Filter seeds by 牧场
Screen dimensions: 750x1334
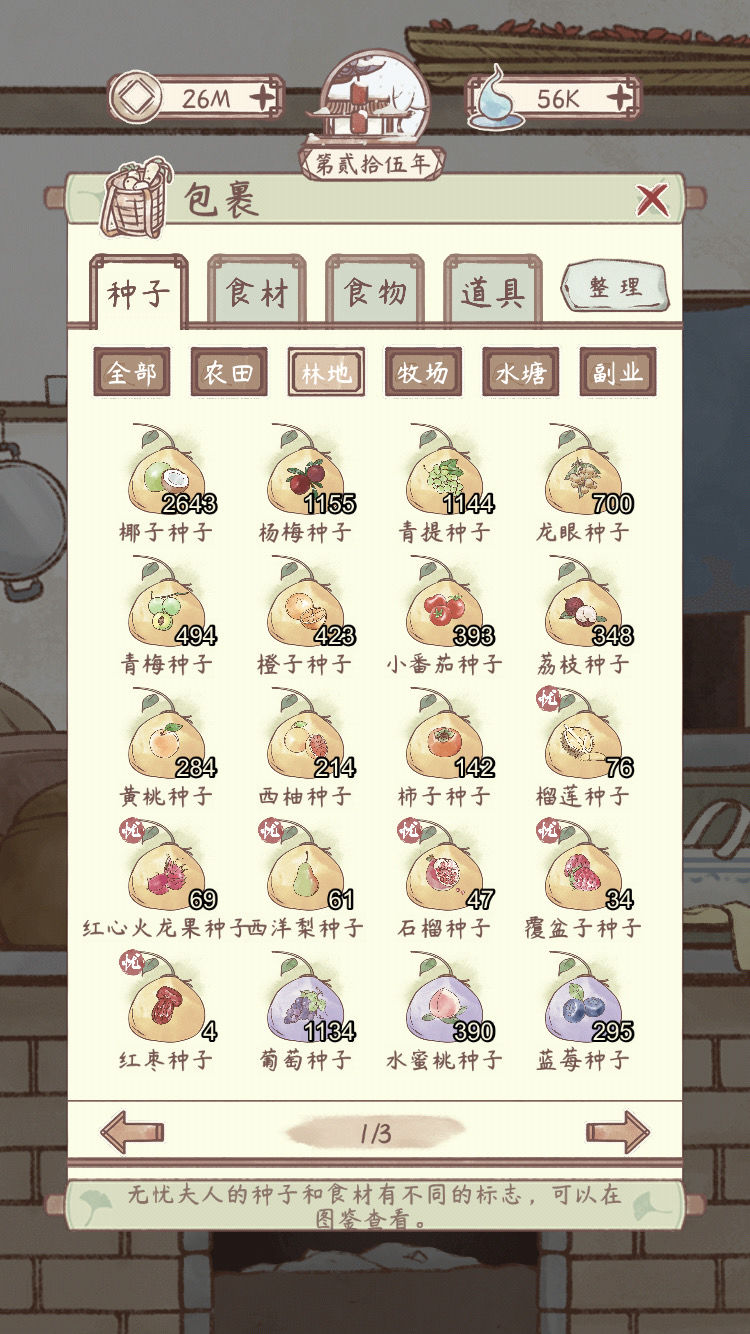point(423,373)
